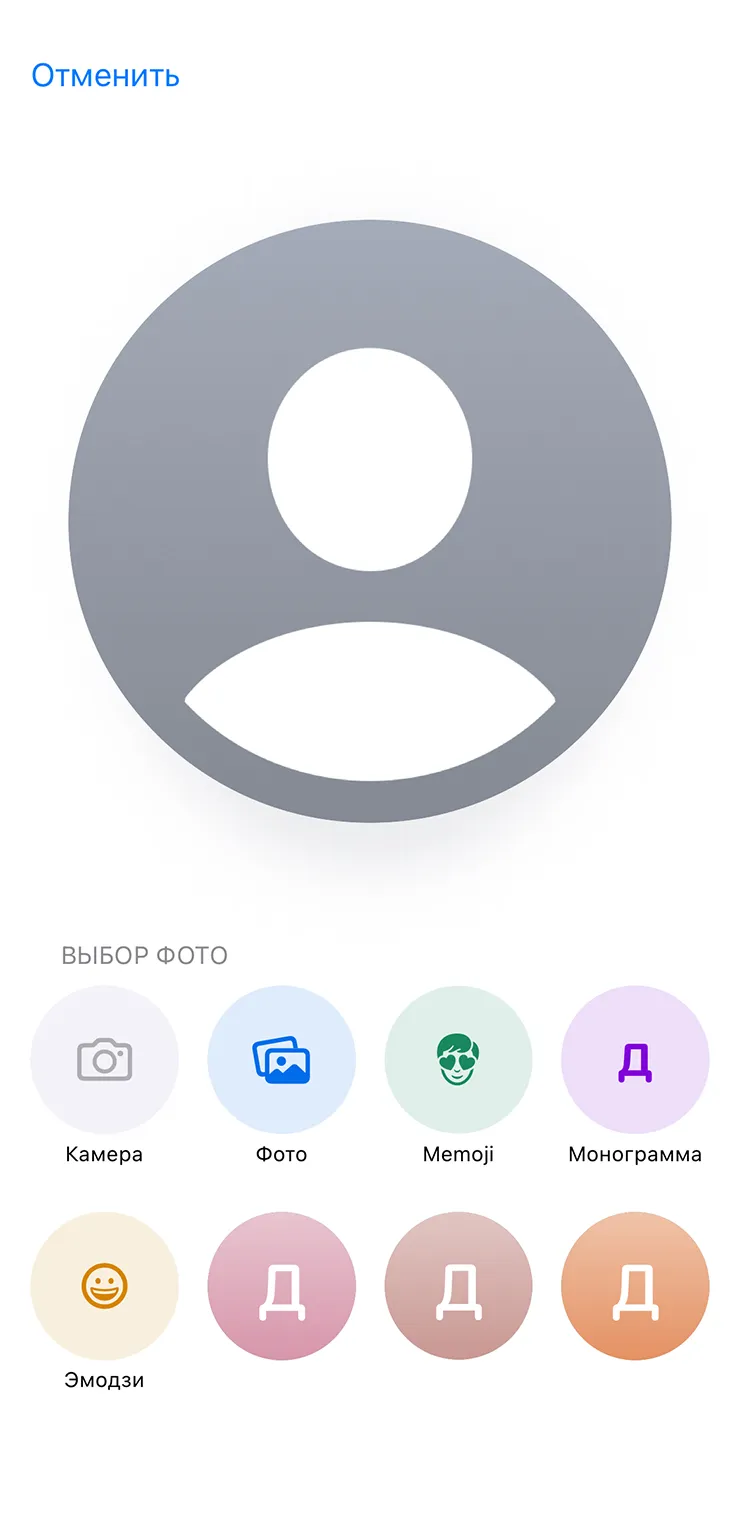
Task: Choose from the Фото library
Action: coord(281,1060)
